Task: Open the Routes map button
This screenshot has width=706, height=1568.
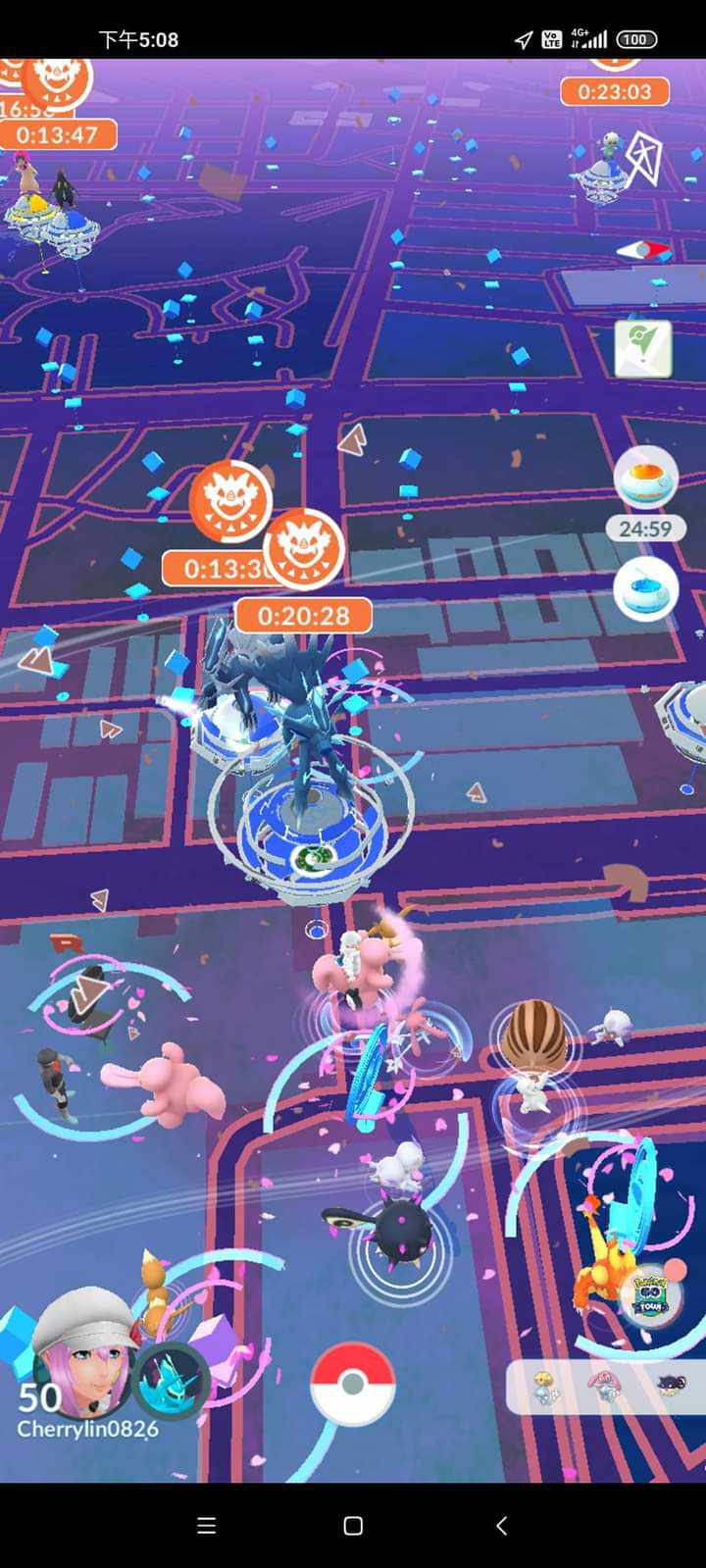Action: 643,348
